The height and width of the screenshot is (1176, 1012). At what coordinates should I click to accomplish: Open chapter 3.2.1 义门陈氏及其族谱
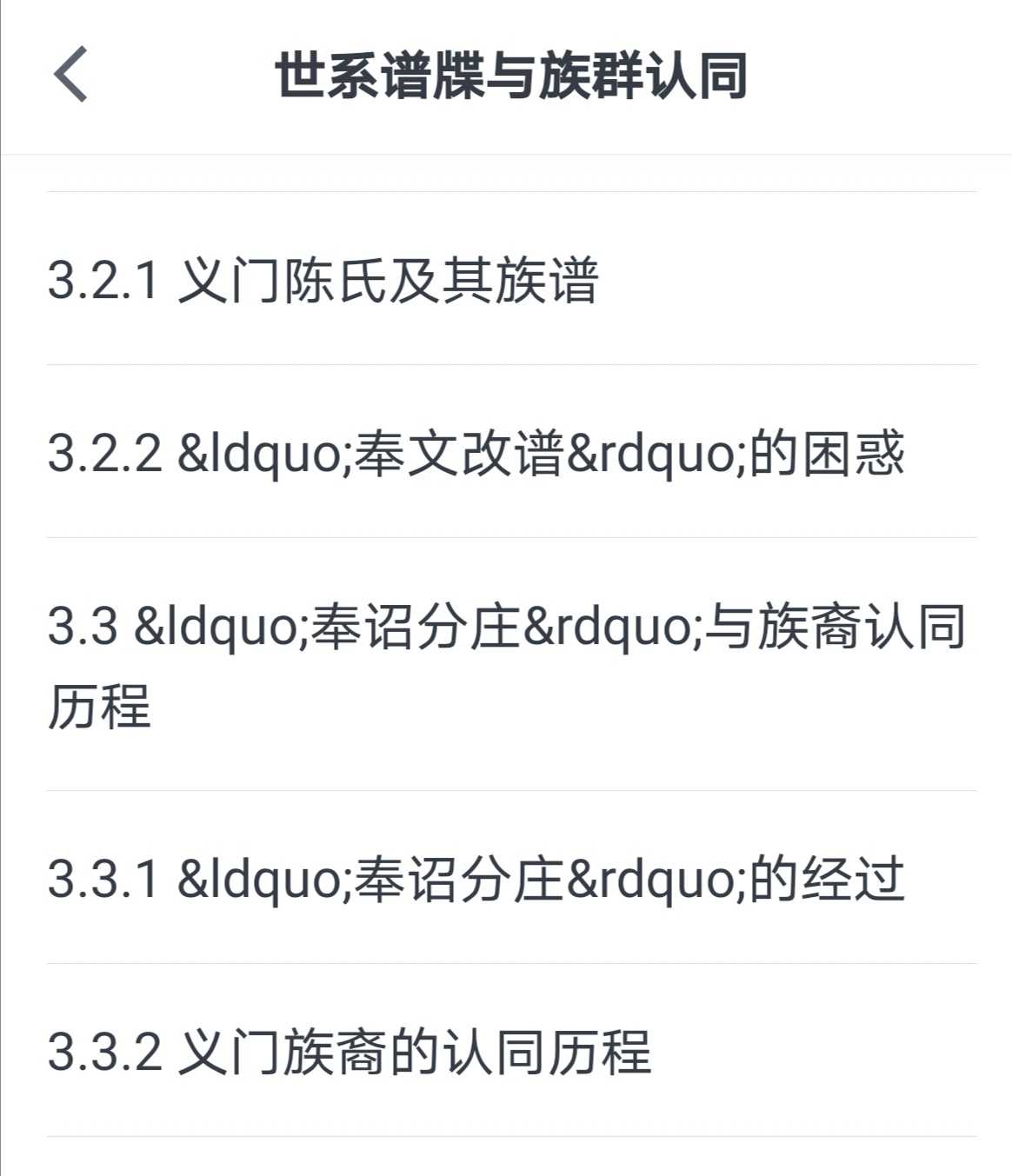(323, 280)
